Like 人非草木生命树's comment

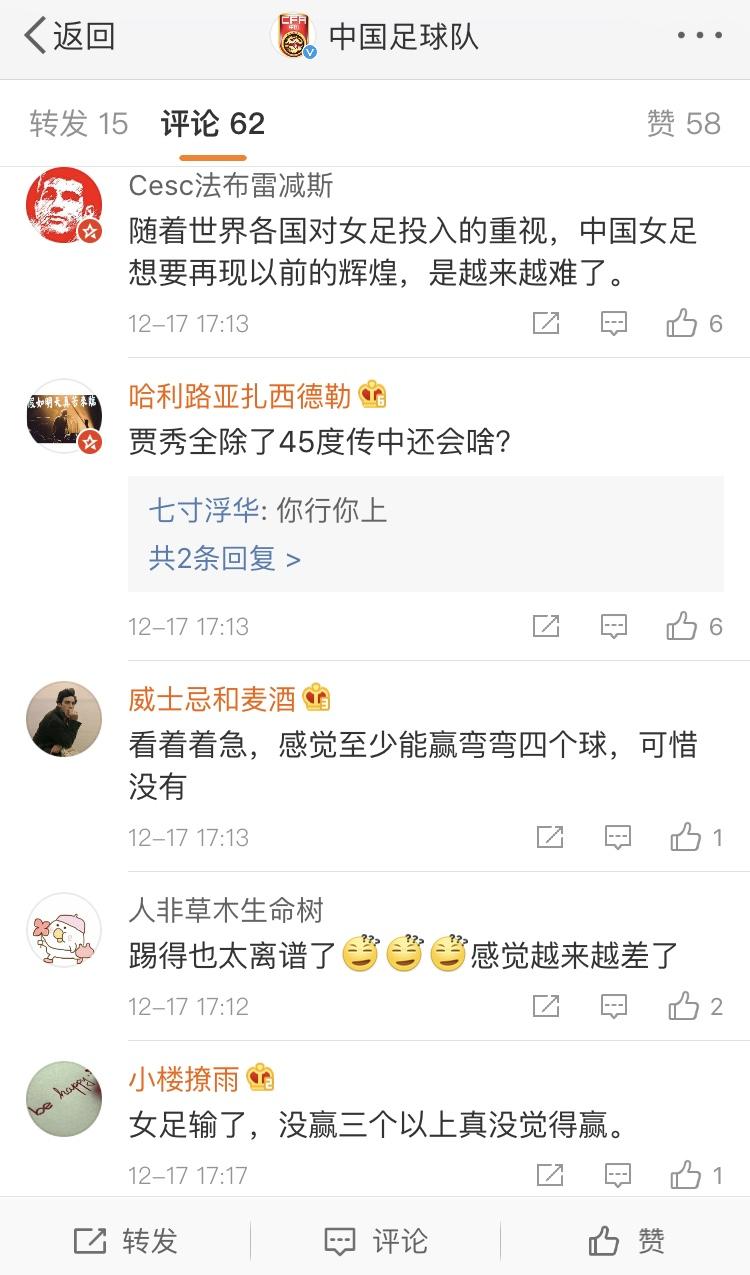point(685,1007)
